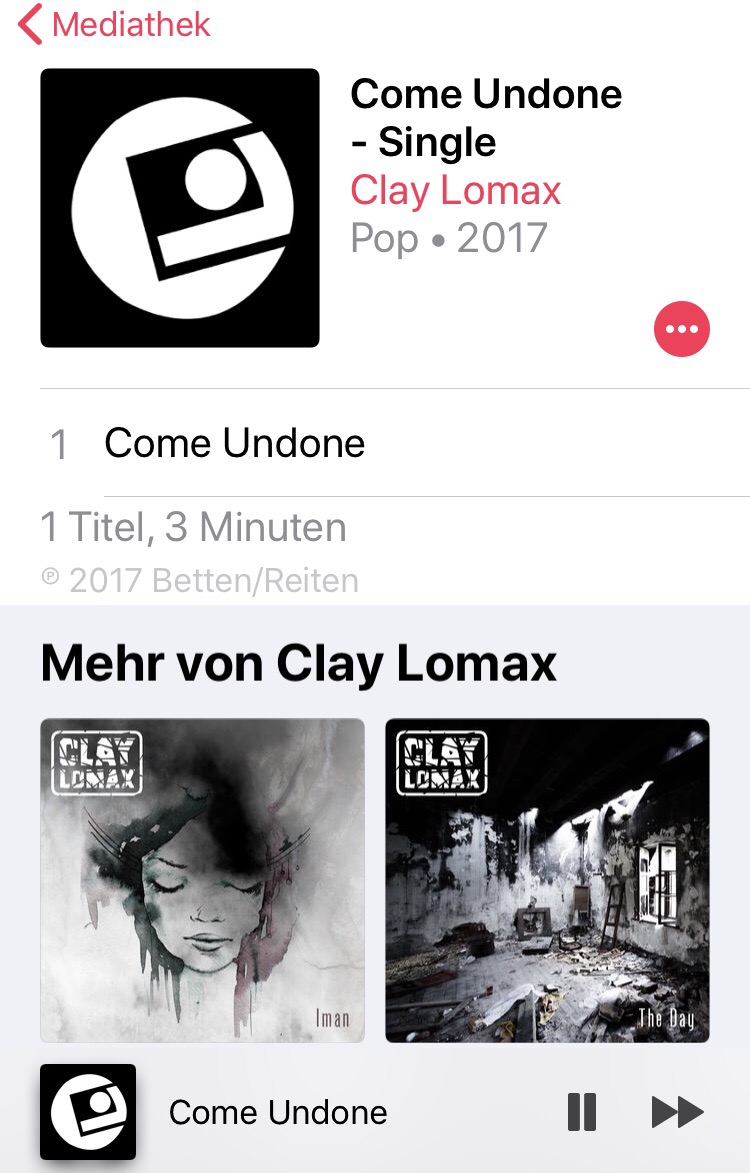Open the Iman album

[x=202, y=880]
